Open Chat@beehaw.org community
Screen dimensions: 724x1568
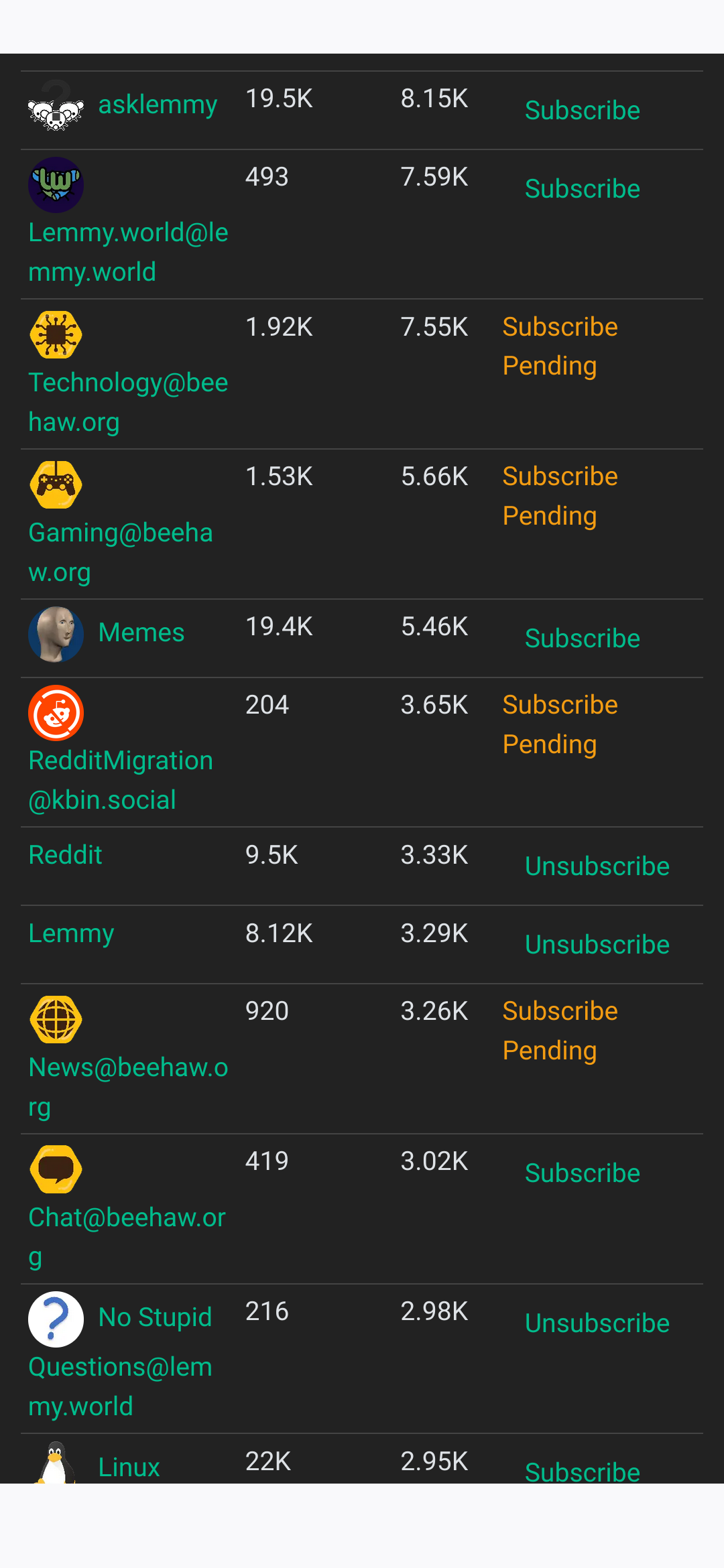pos(127,1237)
